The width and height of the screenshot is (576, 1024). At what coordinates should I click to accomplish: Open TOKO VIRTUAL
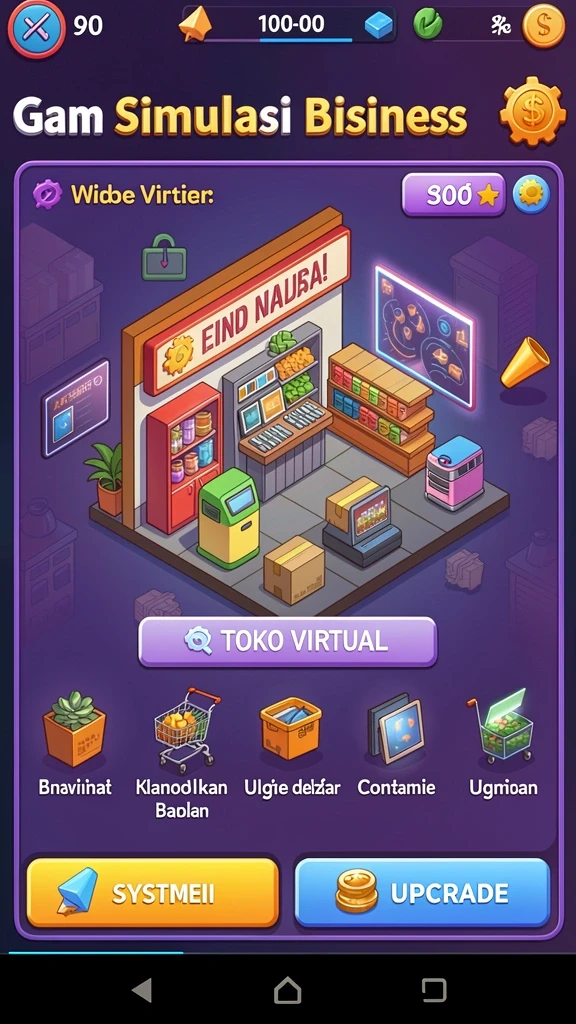tap(287, 641)
